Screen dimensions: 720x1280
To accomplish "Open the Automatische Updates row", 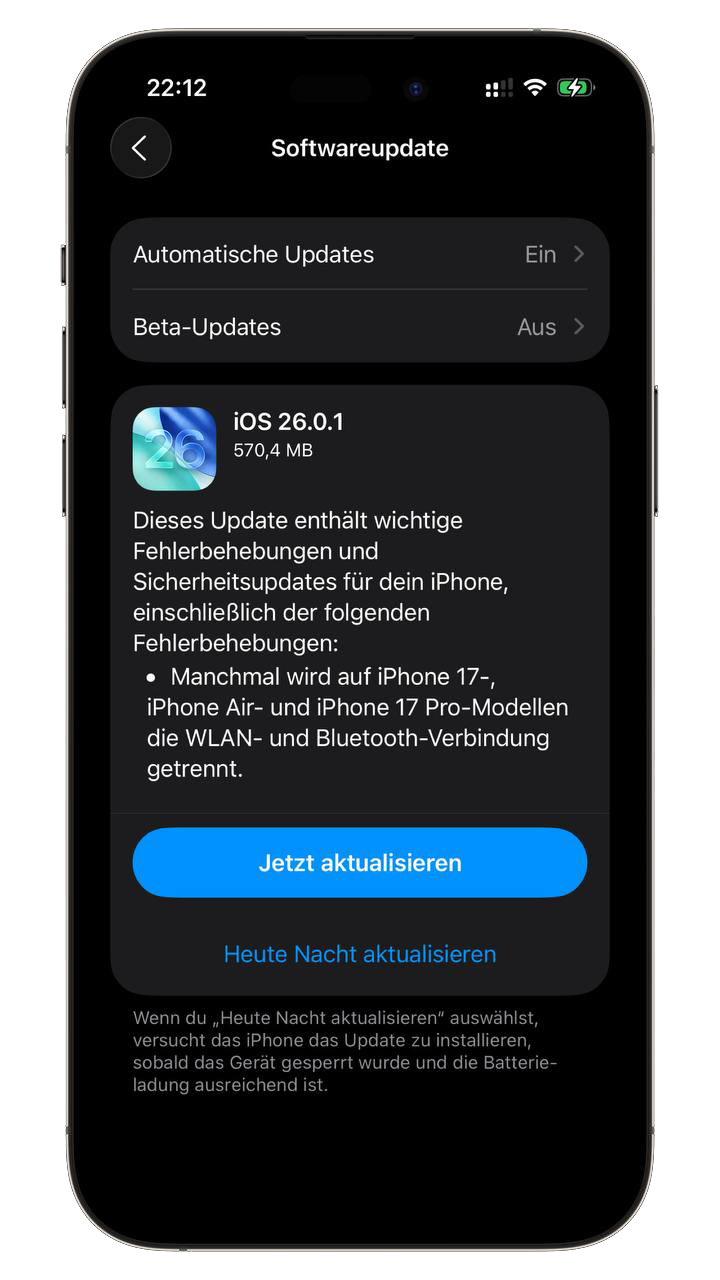I will (360, 254).
